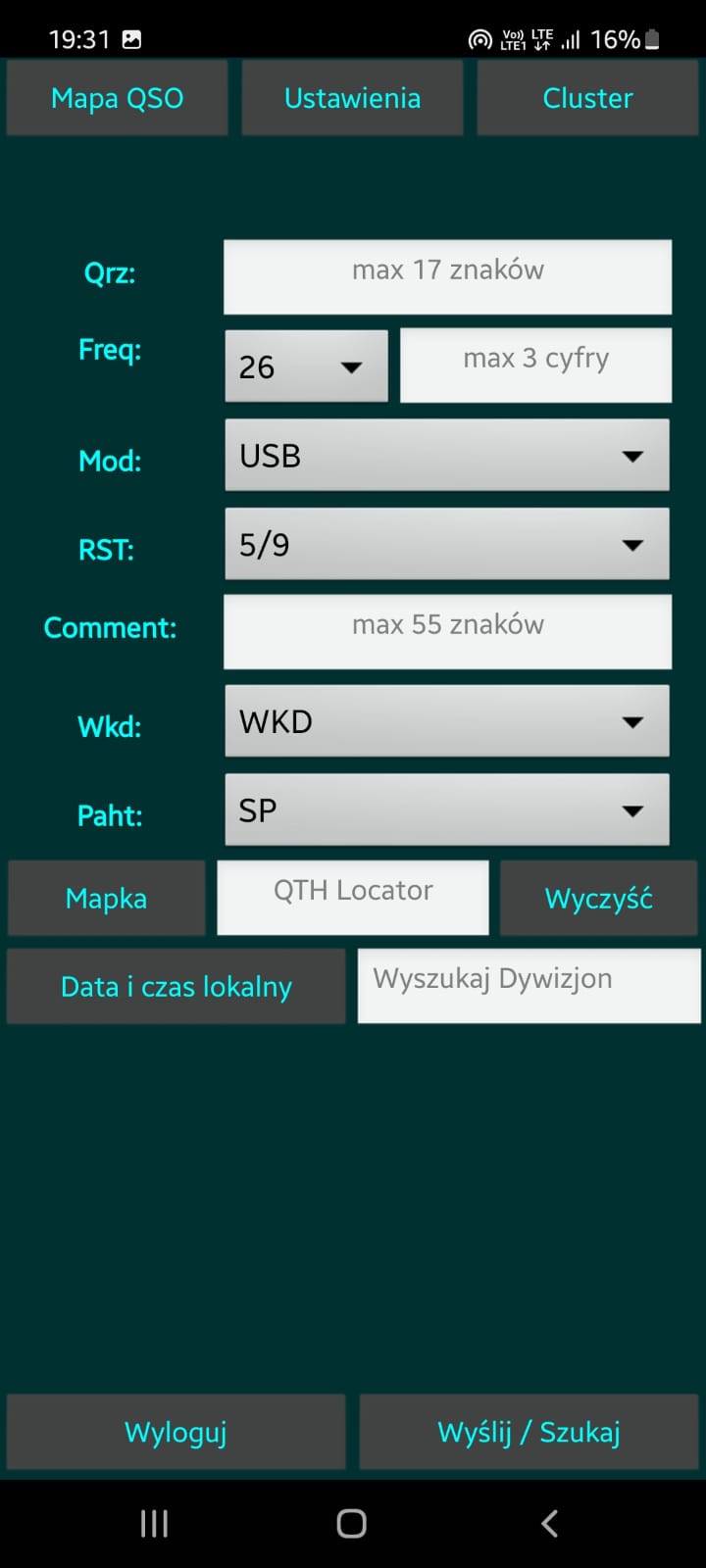Clear the form with Wyczyść
The width and height of the screenshot is (706, 1568).
598,898
